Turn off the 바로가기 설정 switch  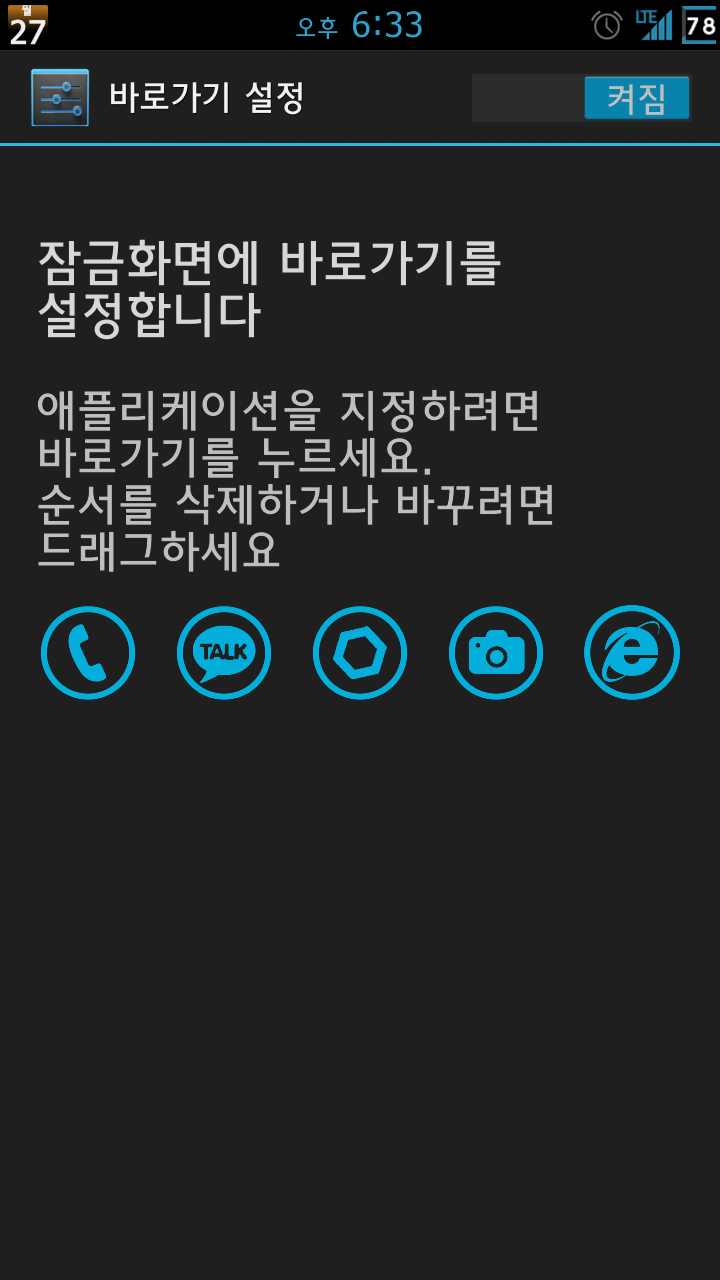582,98
